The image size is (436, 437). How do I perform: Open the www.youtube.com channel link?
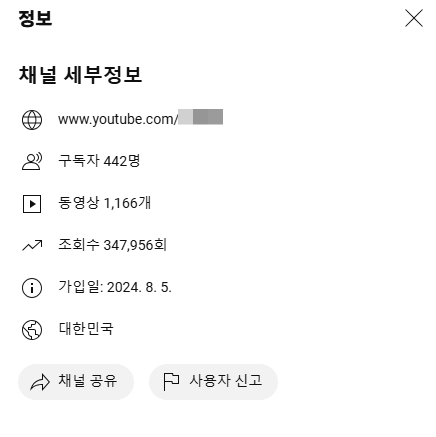coord(140,119)
